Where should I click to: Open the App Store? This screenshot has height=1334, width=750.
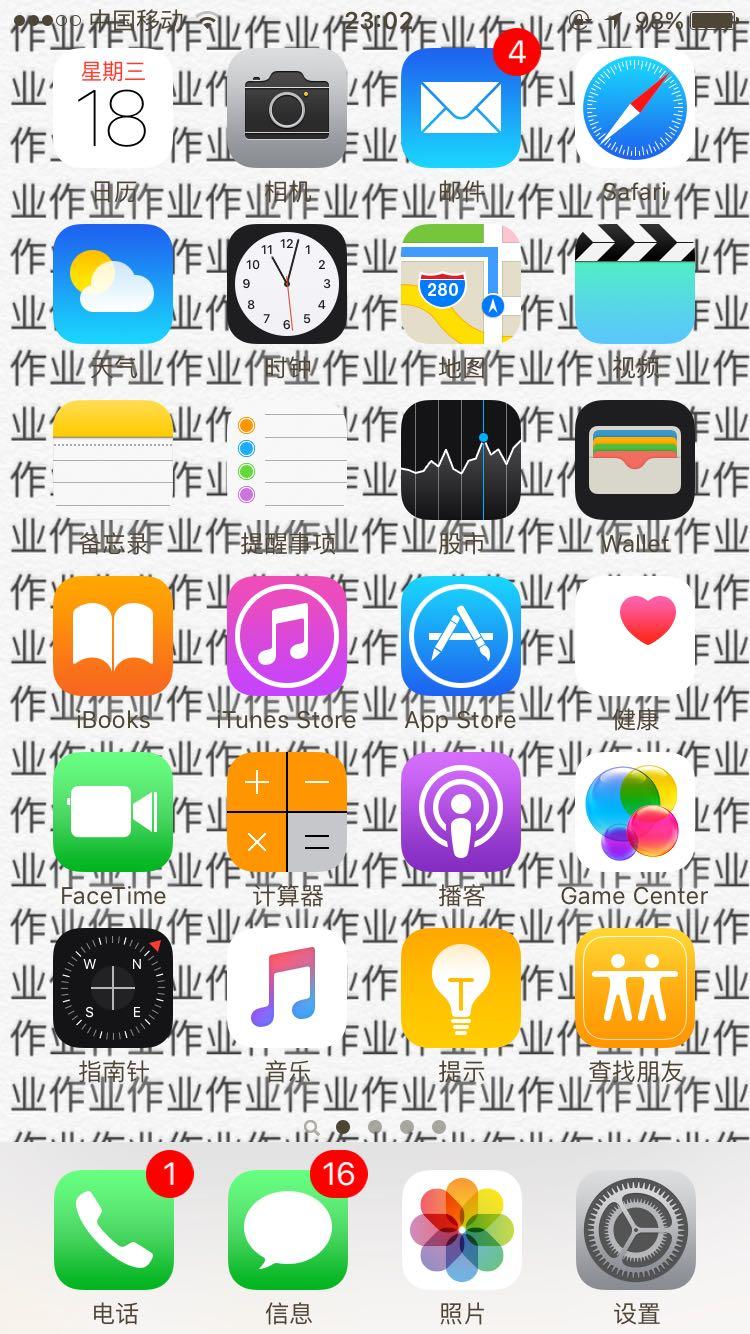(x=461, y=636)
